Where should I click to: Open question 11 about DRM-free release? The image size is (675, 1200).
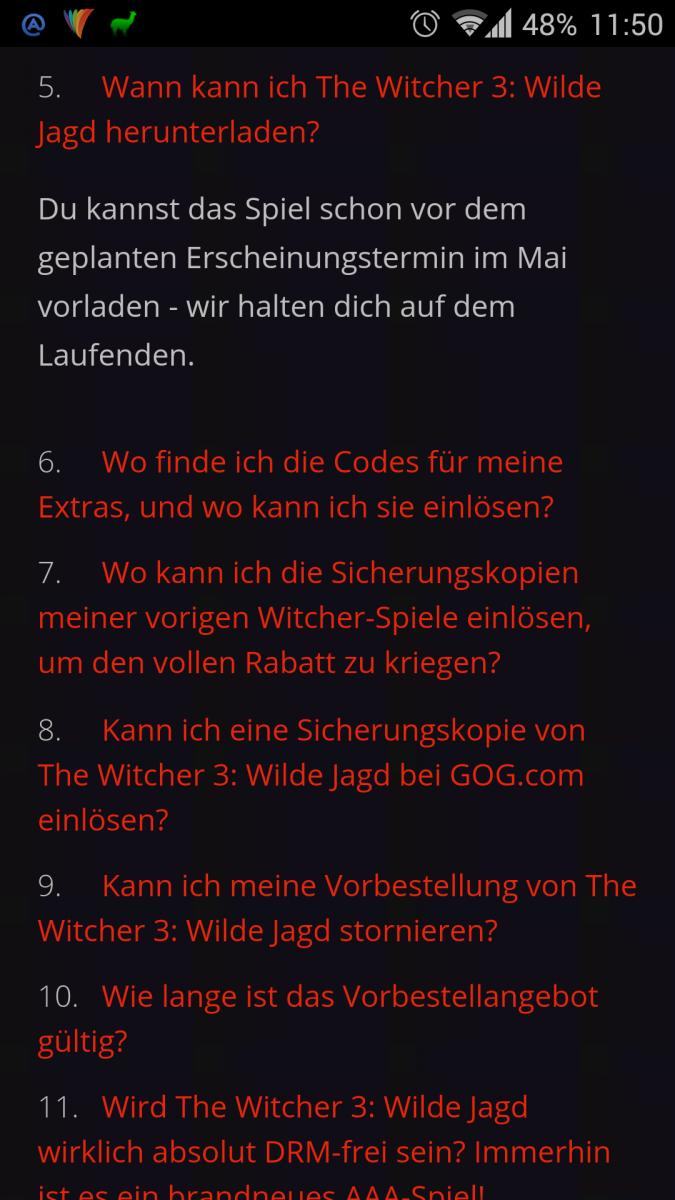(x=324, y=1150)
